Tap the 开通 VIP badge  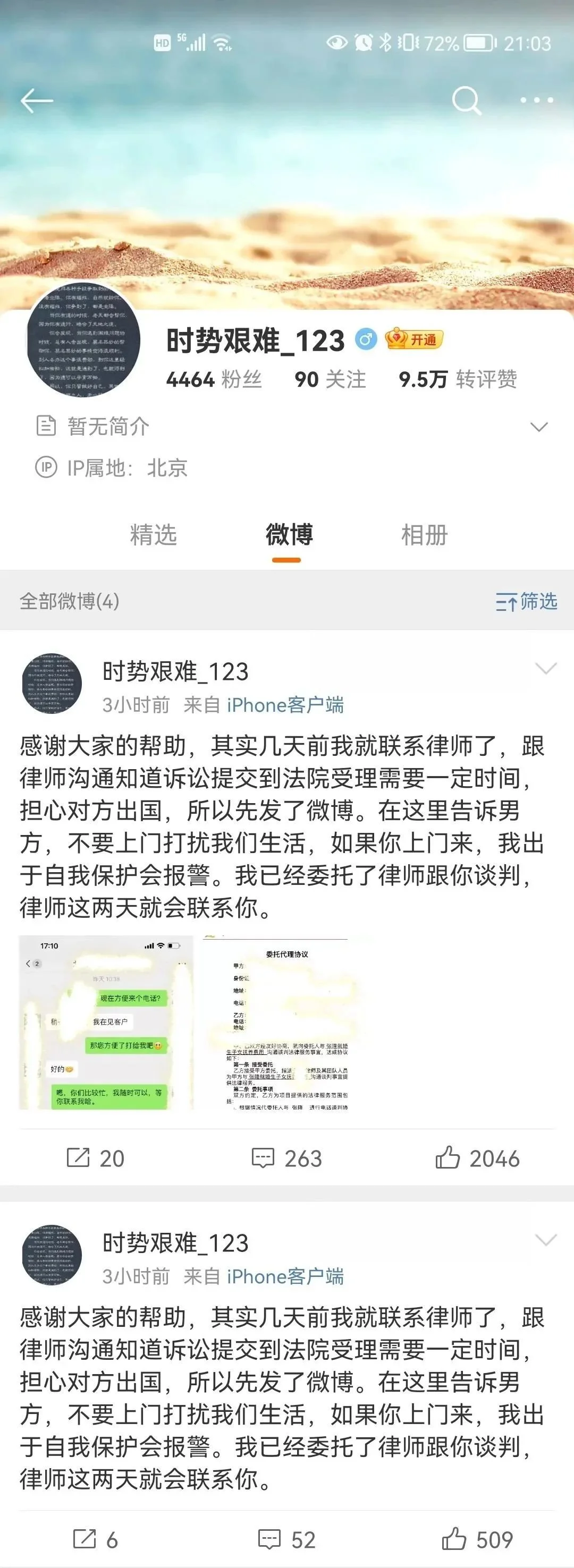pyautogui.click(x=415, y=339)
